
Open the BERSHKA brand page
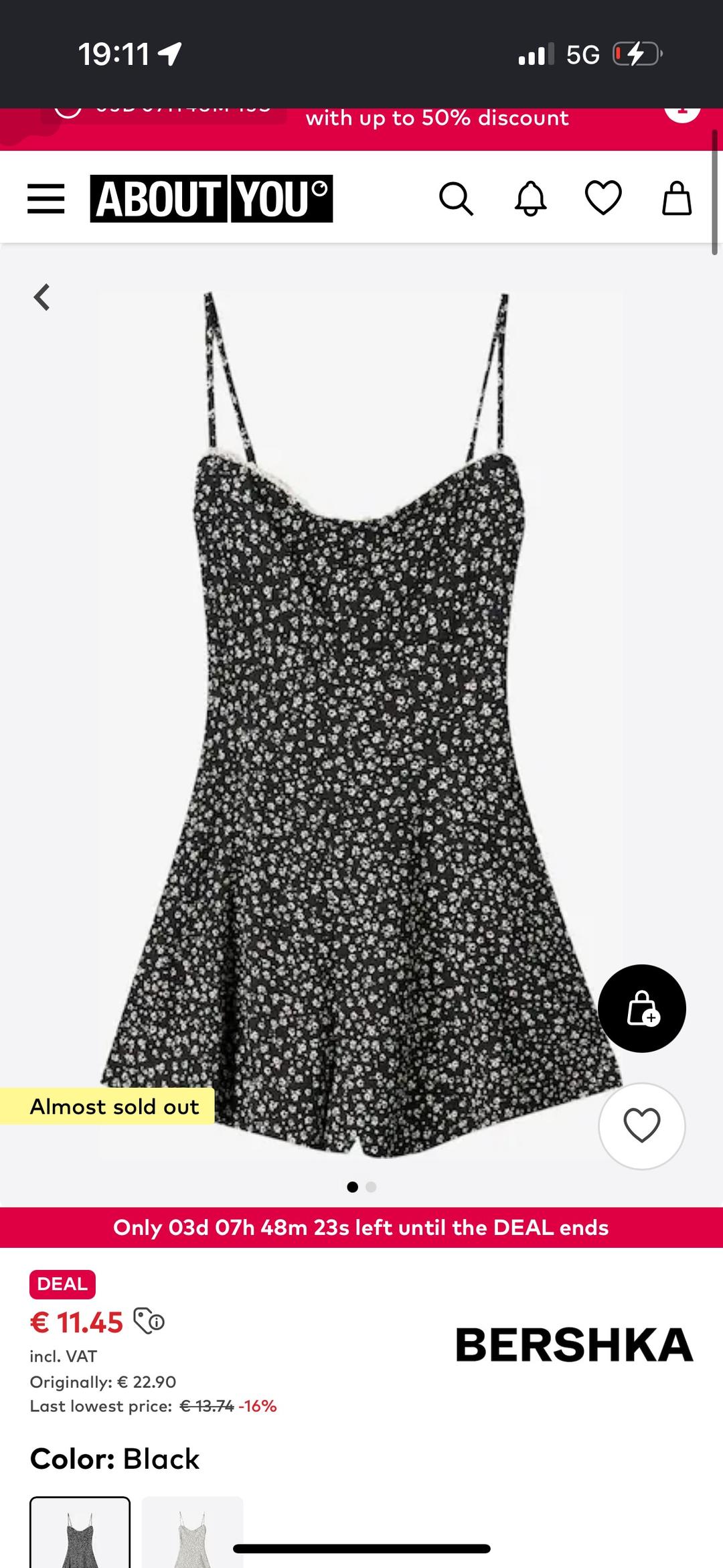[x=574, y=1345]
